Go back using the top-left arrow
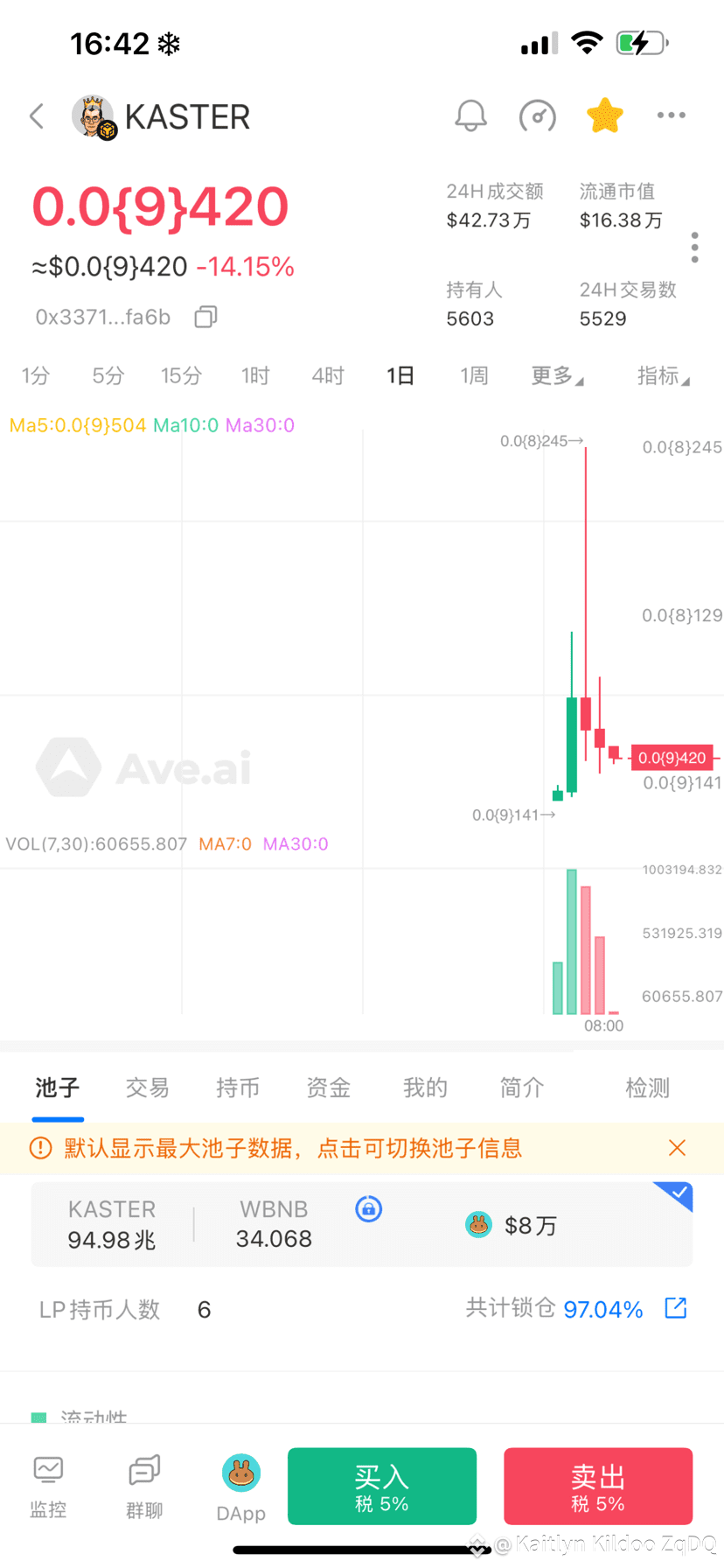Screen dimensions: 724x1568 37,116
